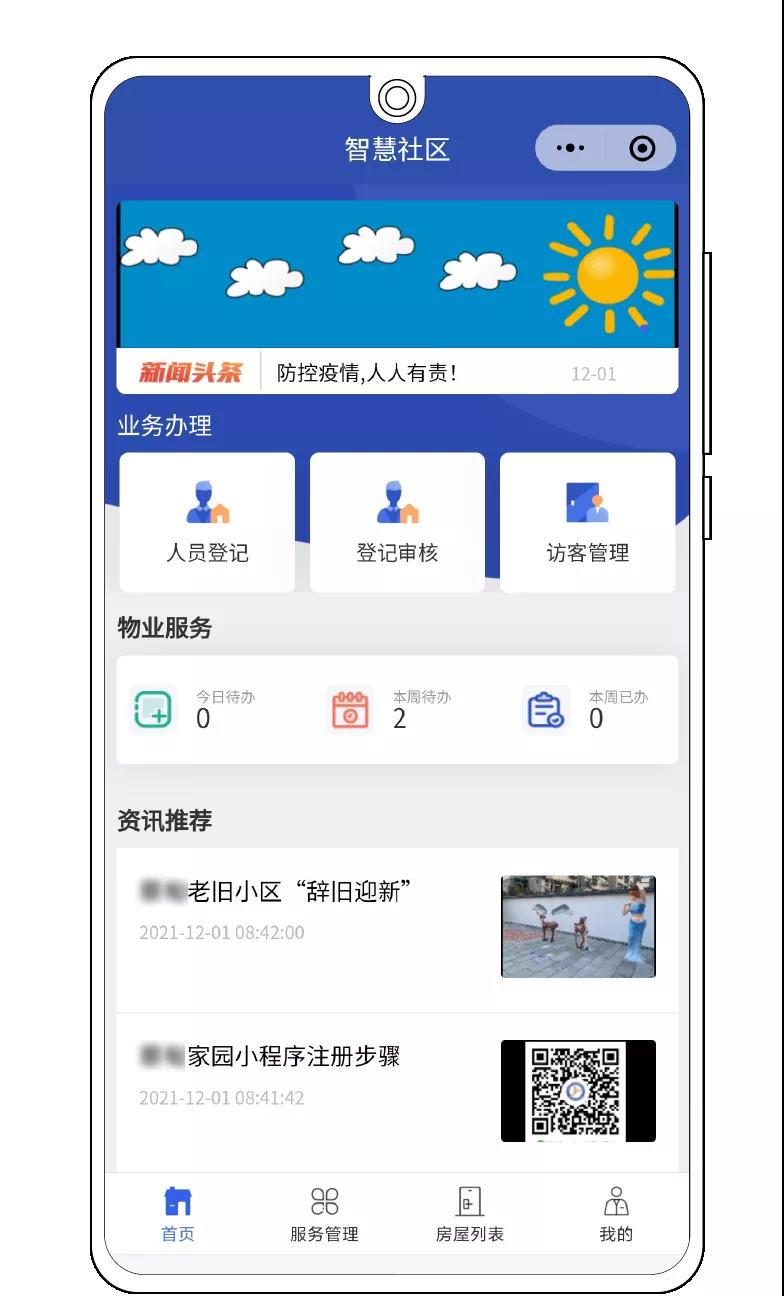Open the 访客管理 card
Viewport: 784px width, 1296px height.
pyautogui.click(x=587, y=522)
